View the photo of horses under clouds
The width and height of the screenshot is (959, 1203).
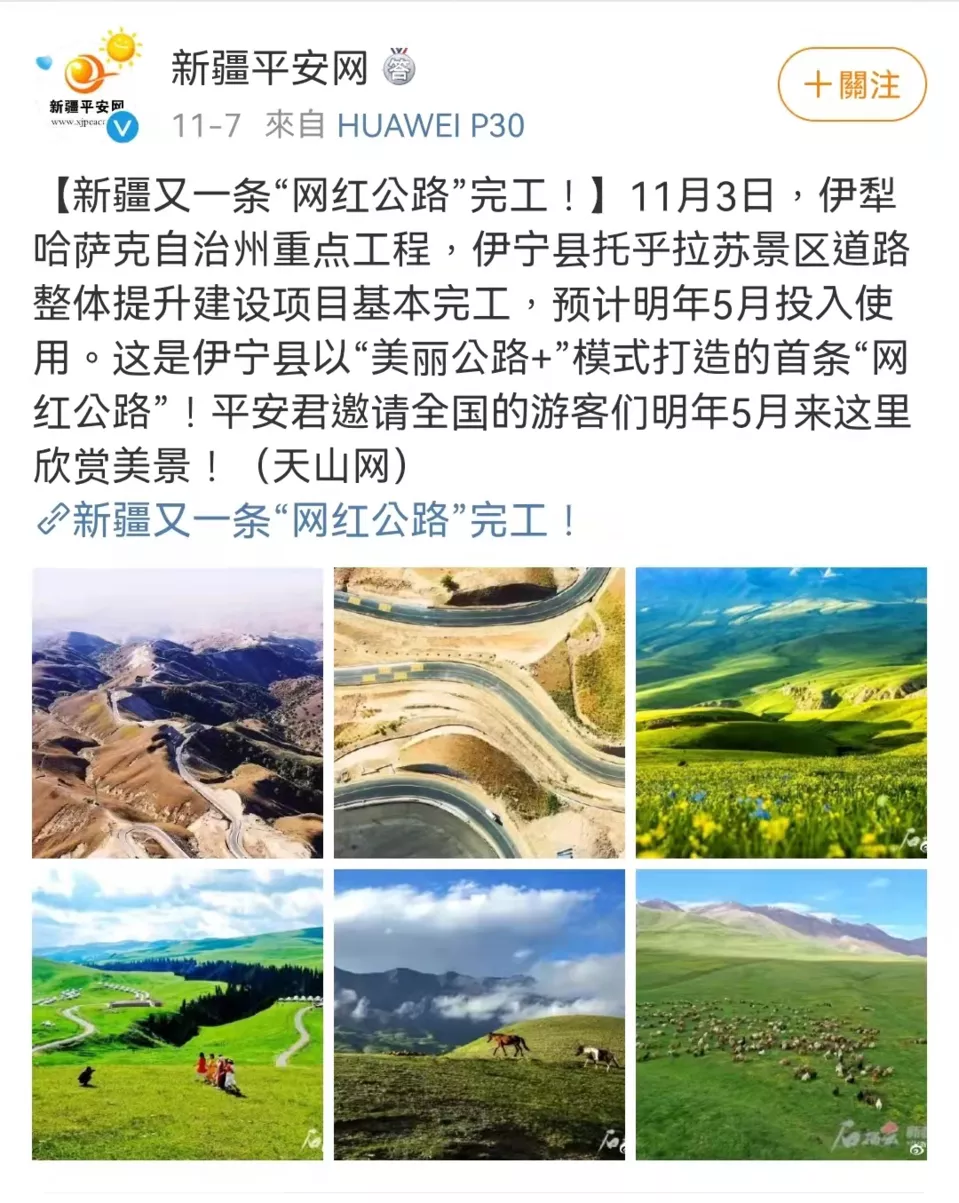[479, 1014]
